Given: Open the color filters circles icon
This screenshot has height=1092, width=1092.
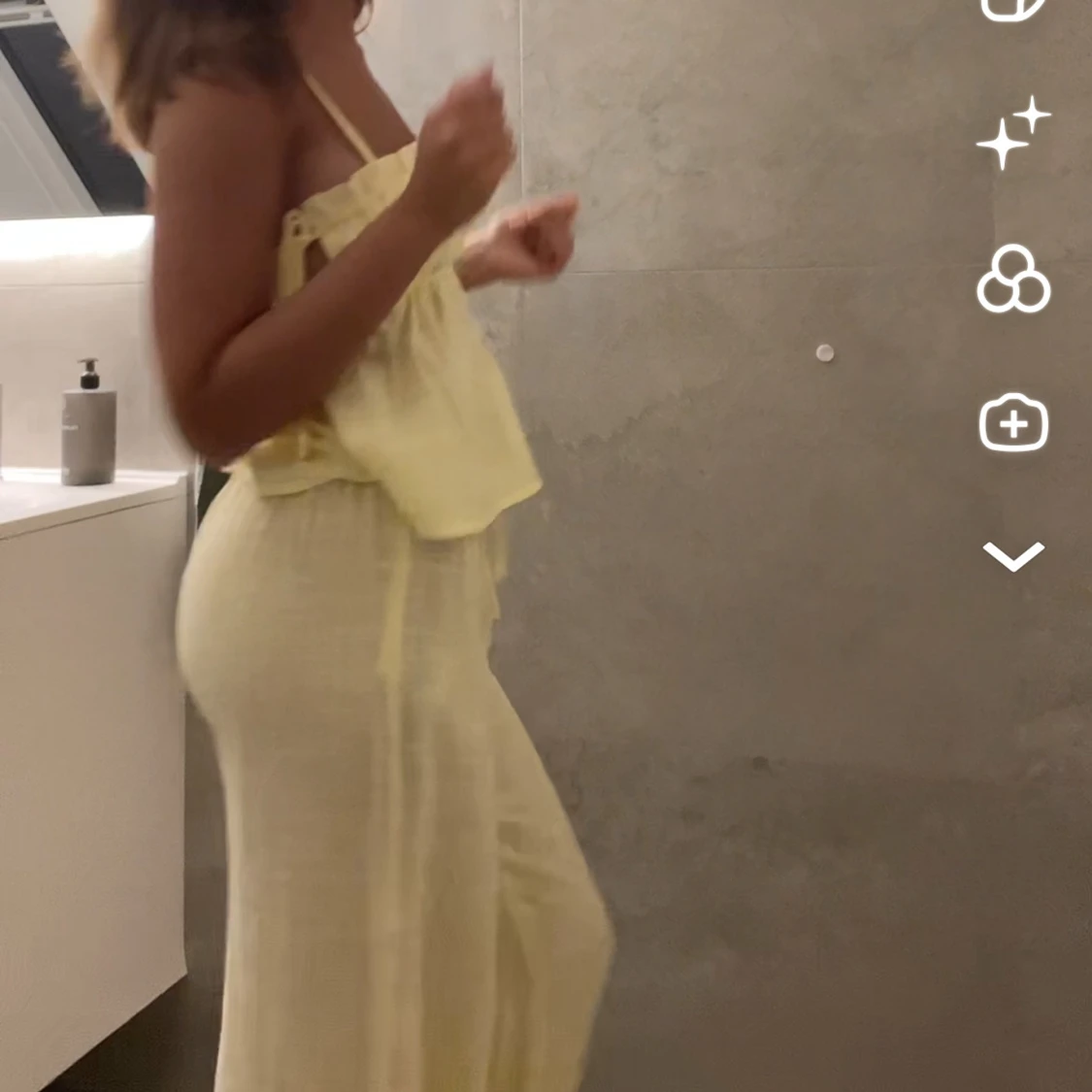Looking at the screenshot, I should [x=1013, y=280].
